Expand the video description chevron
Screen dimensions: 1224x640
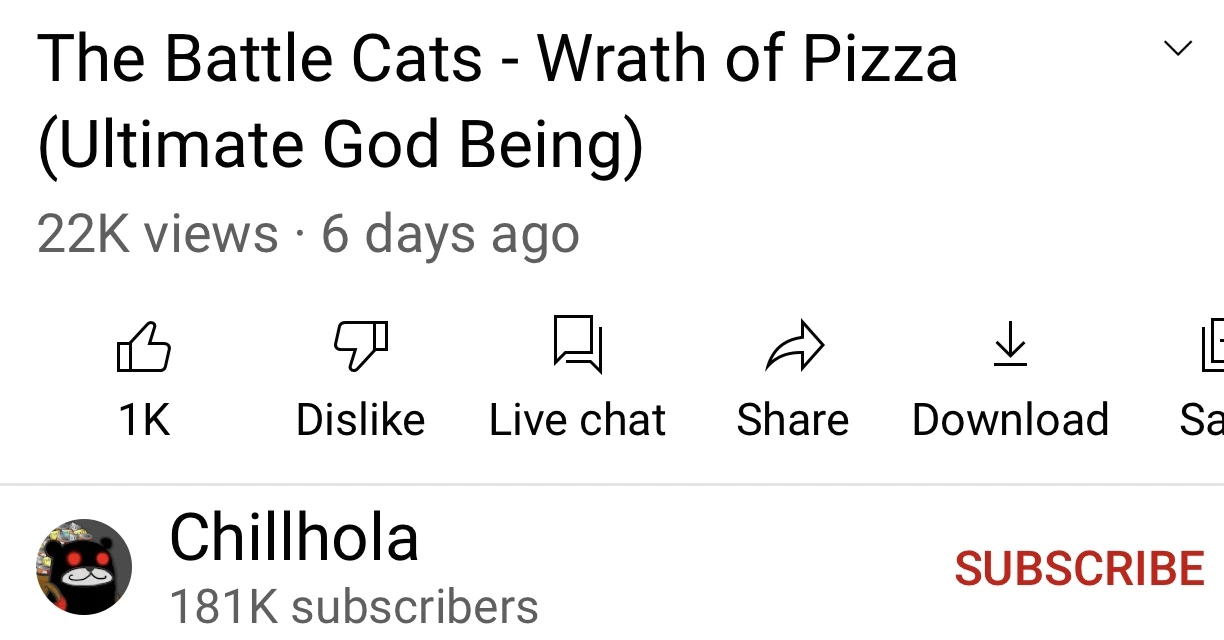(1178, 48)
